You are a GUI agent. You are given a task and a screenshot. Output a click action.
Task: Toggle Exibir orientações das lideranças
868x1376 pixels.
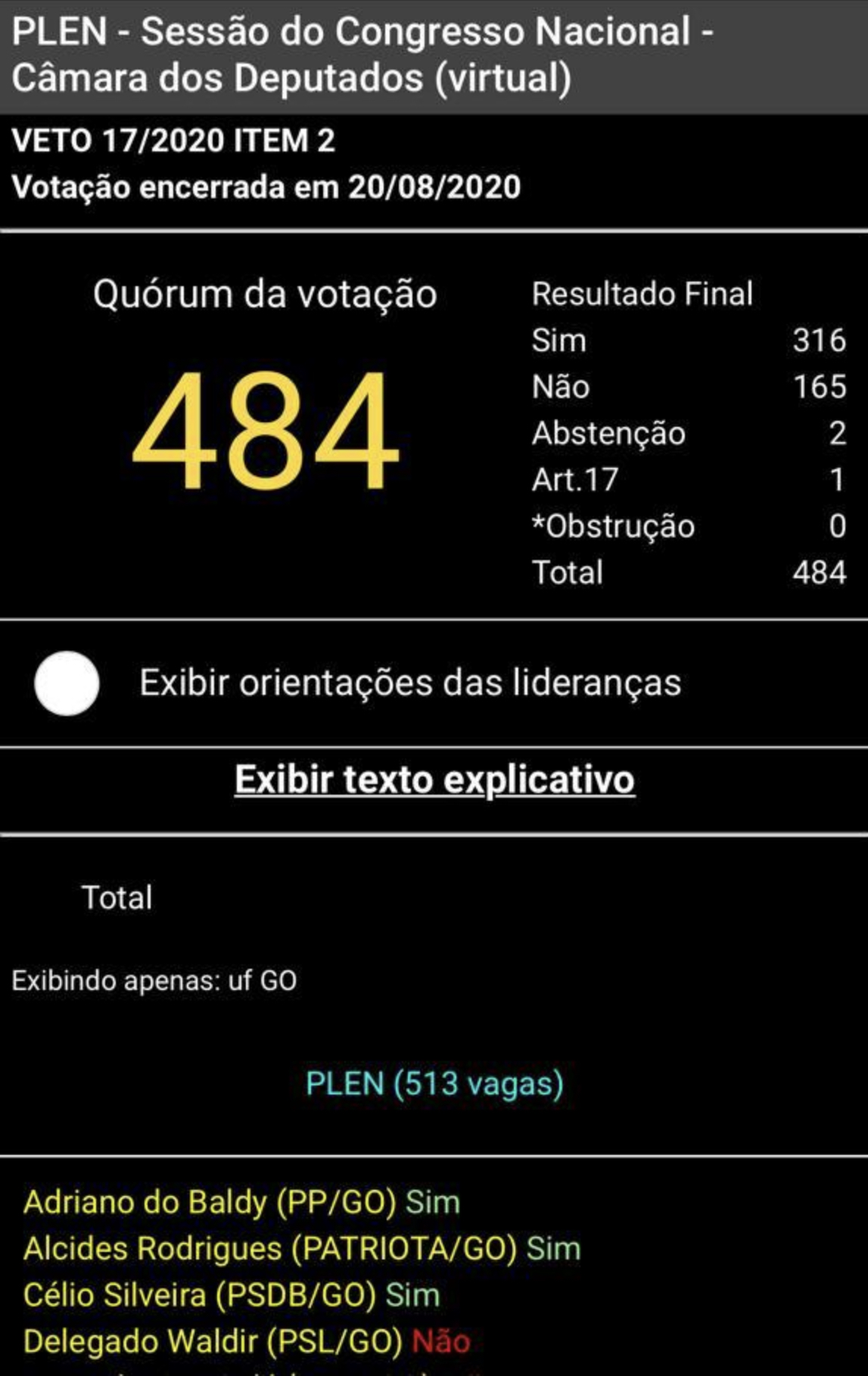click(67, 683)
